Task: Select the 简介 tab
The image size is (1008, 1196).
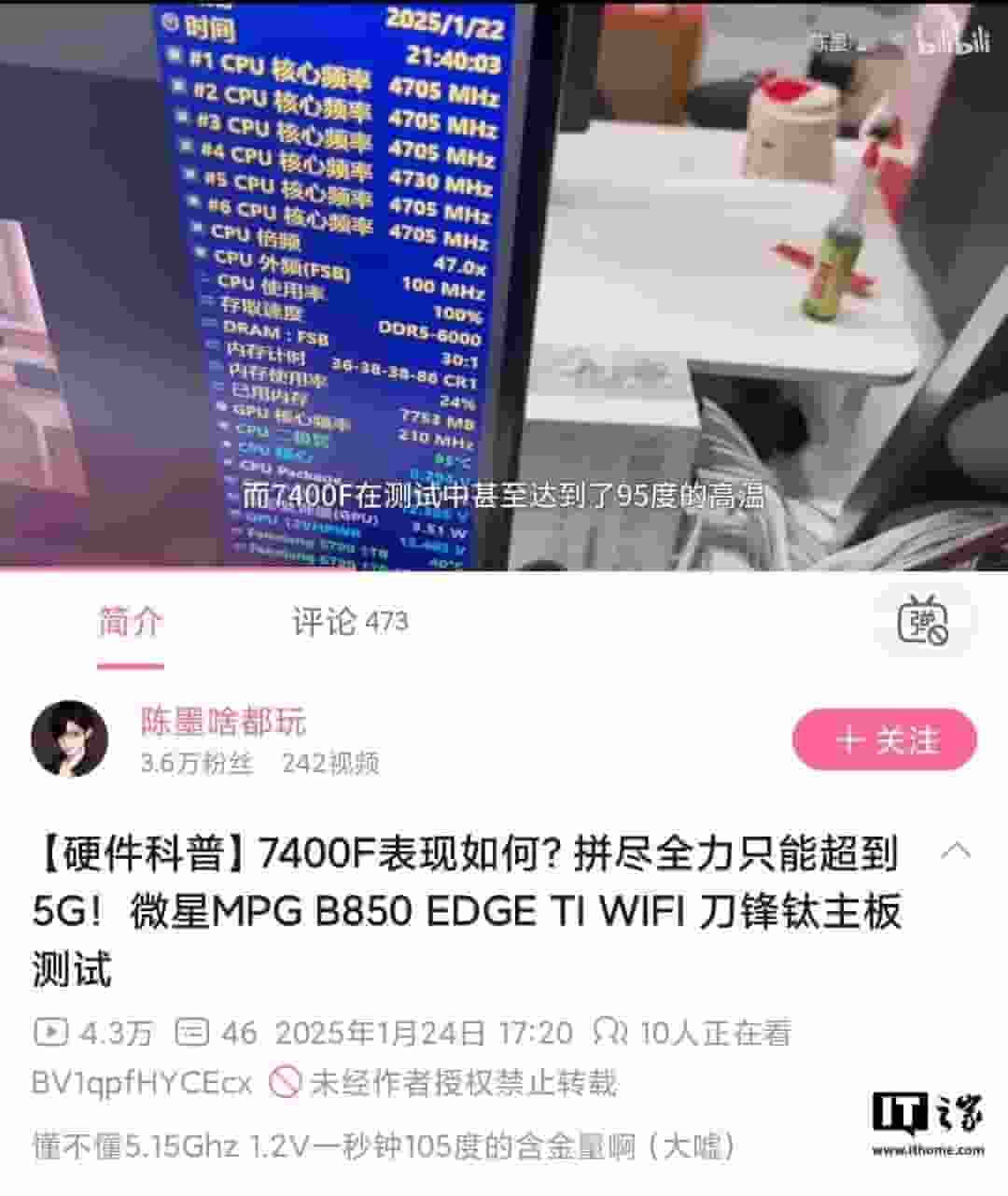Action: 131,621
